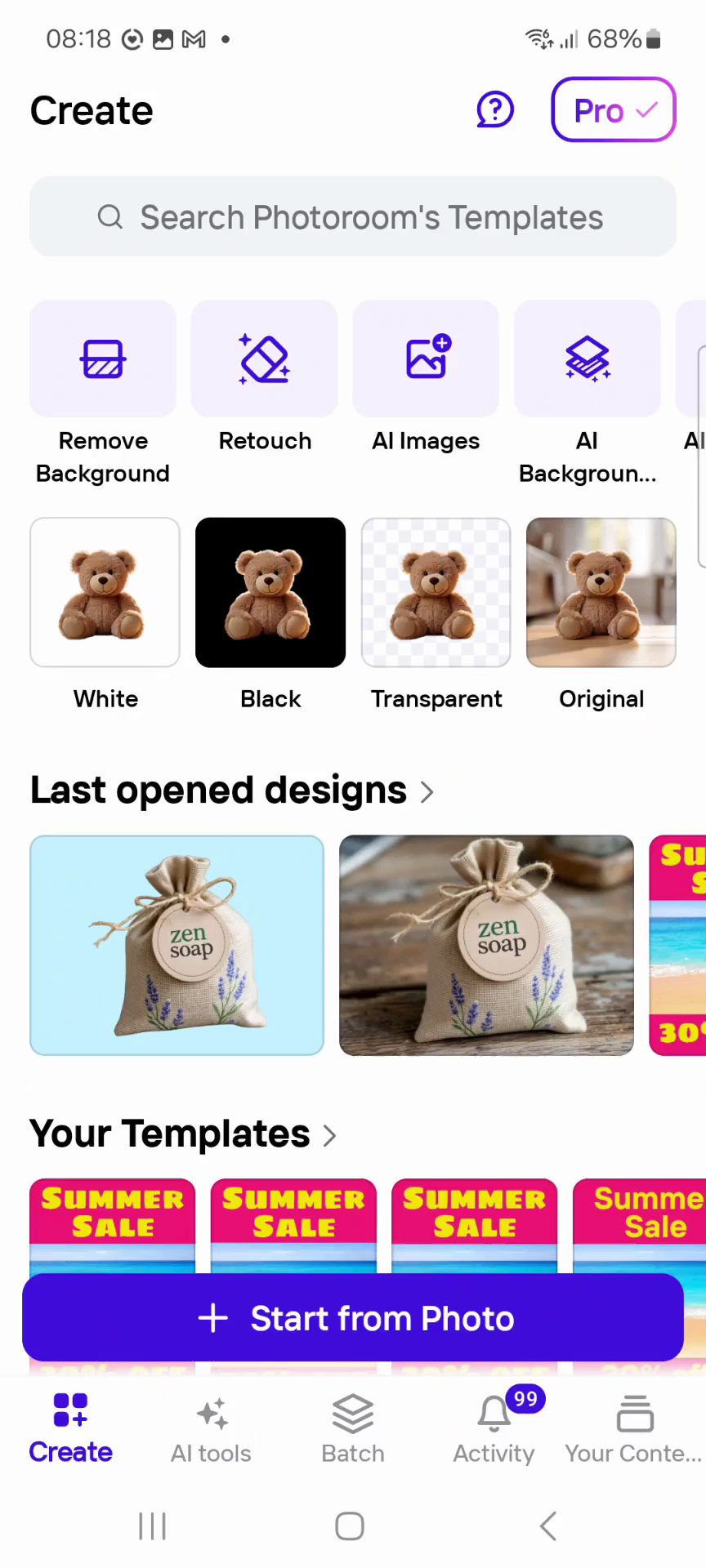Go to the Batch tab
This screenshot has height=1568, width=706.
click(353, 1430)
